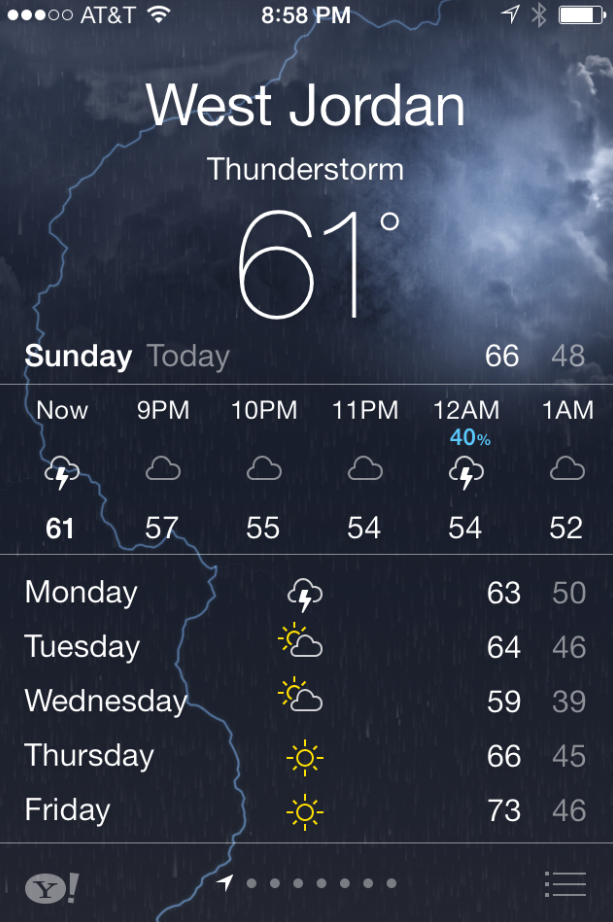Image resolution: width=613 pixels, height=922 pixels.
Task: Tap the page indicator dots
Action: coord(320,883)
